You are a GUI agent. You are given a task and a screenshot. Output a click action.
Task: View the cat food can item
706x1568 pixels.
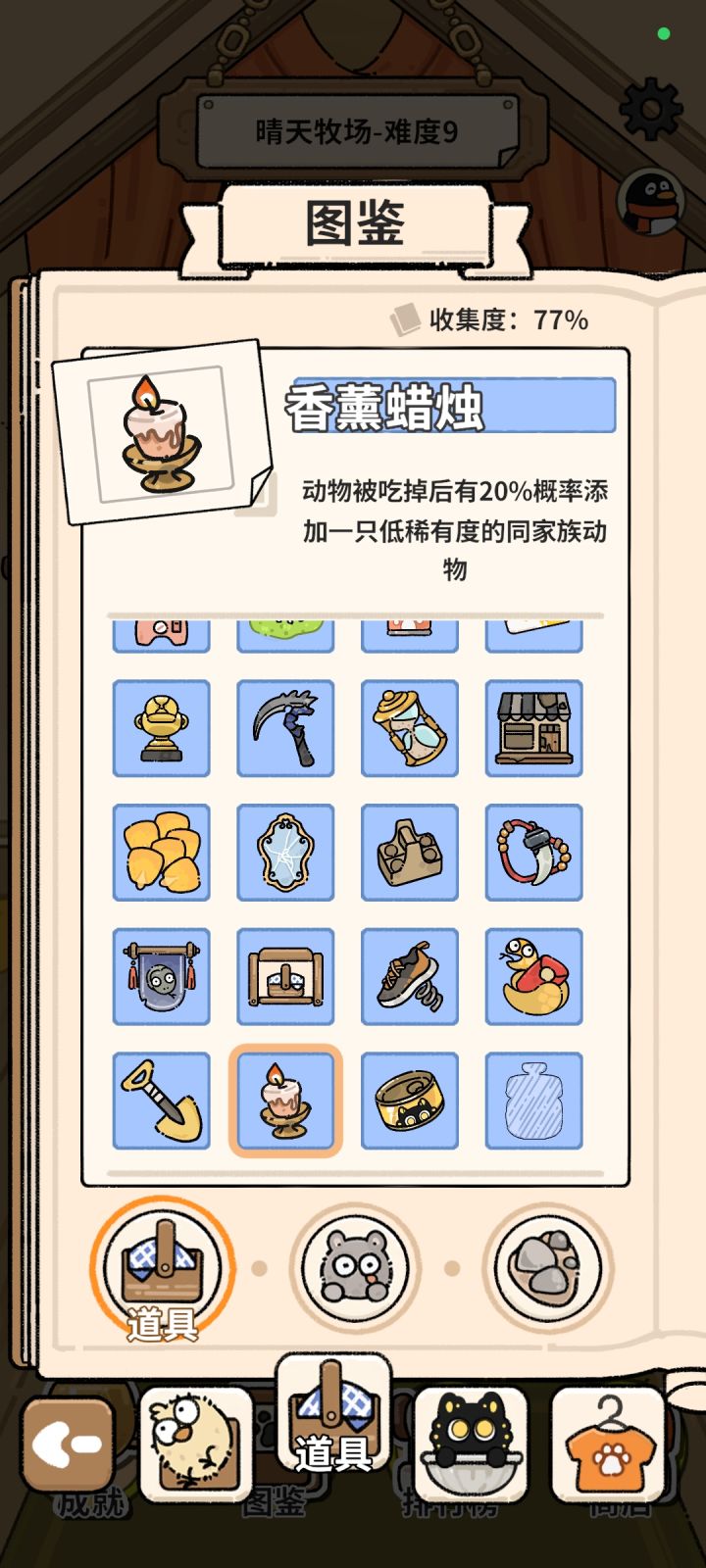coord(410,1100)
